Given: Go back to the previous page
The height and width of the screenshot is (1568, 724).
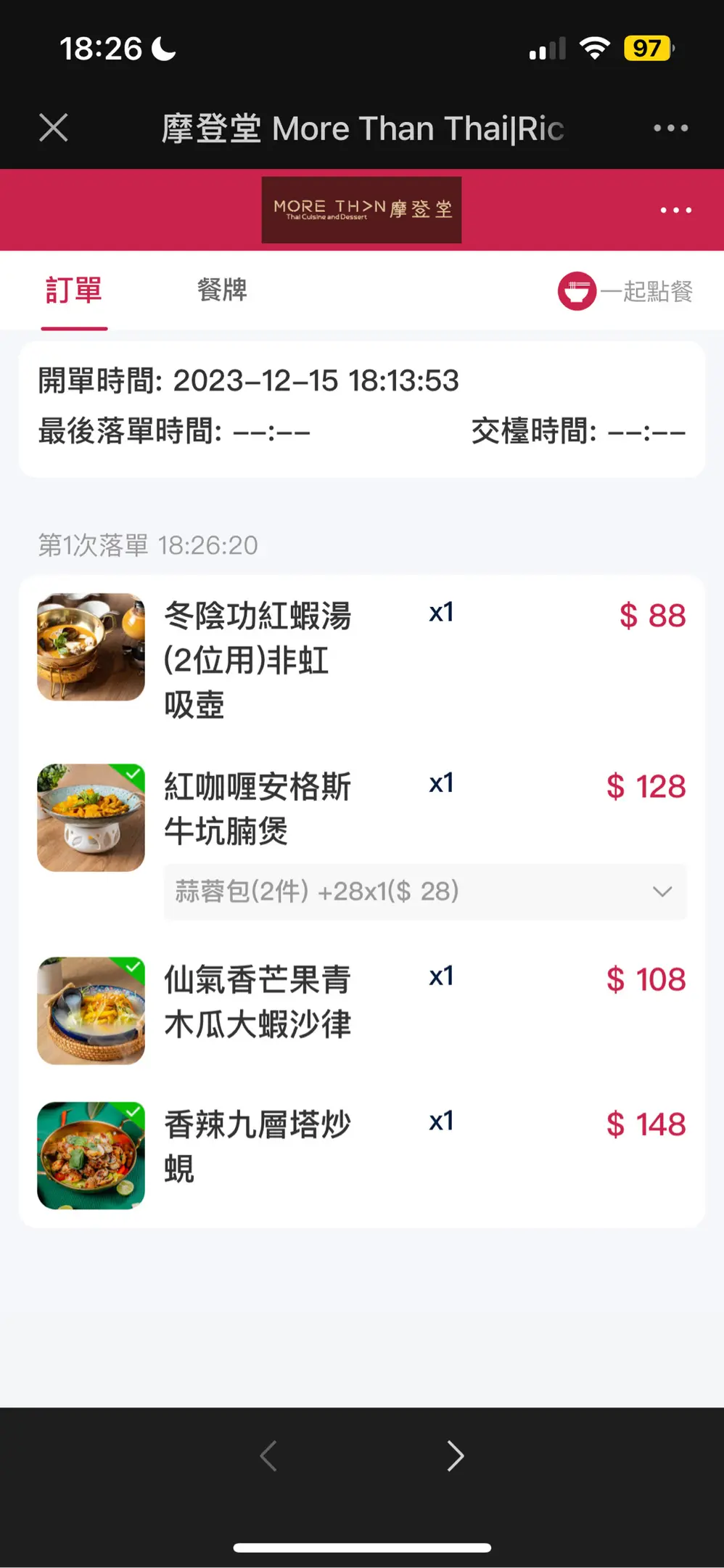Looking at the screenshot, I should 268,1455.
